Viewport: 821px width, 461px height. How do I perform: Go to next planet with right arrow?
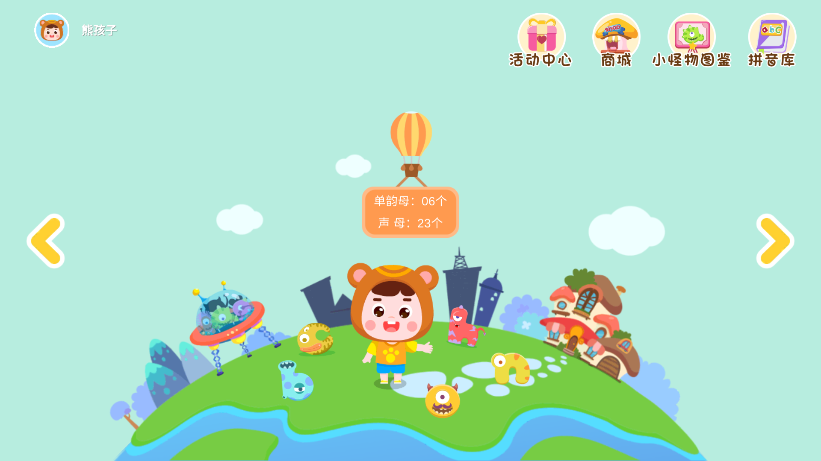pos(774,240)
